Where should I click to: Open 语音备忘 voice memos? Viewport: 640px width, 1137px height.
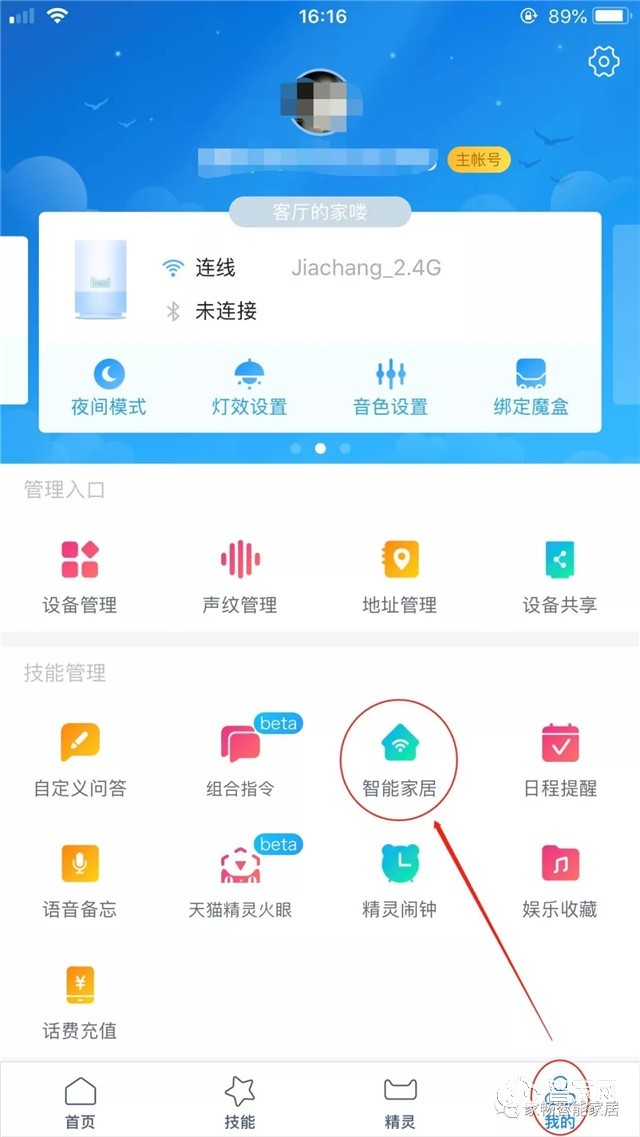click(x=80, y=880)
